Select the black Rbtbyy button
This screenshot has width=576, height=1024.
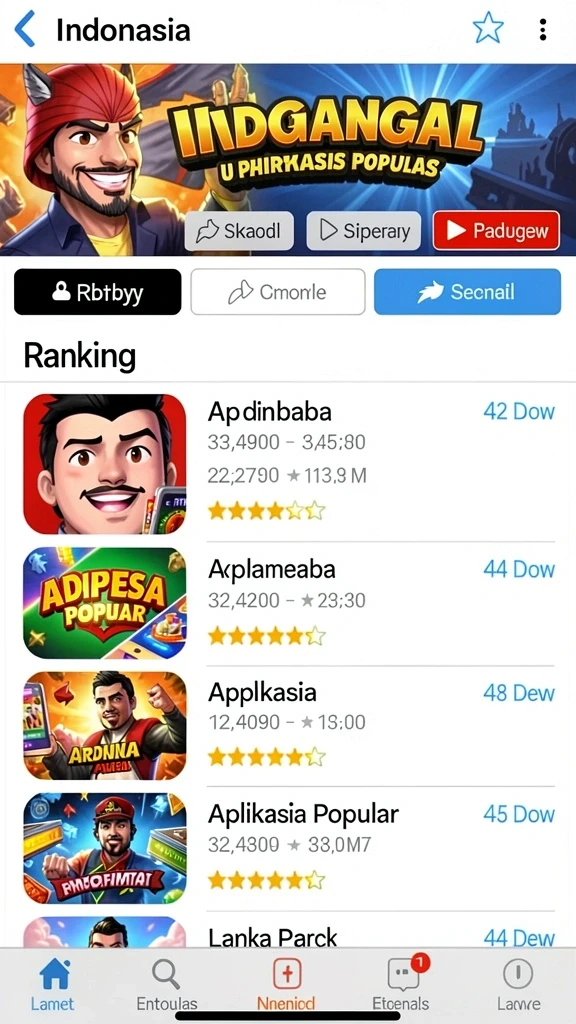click(98, 292)
